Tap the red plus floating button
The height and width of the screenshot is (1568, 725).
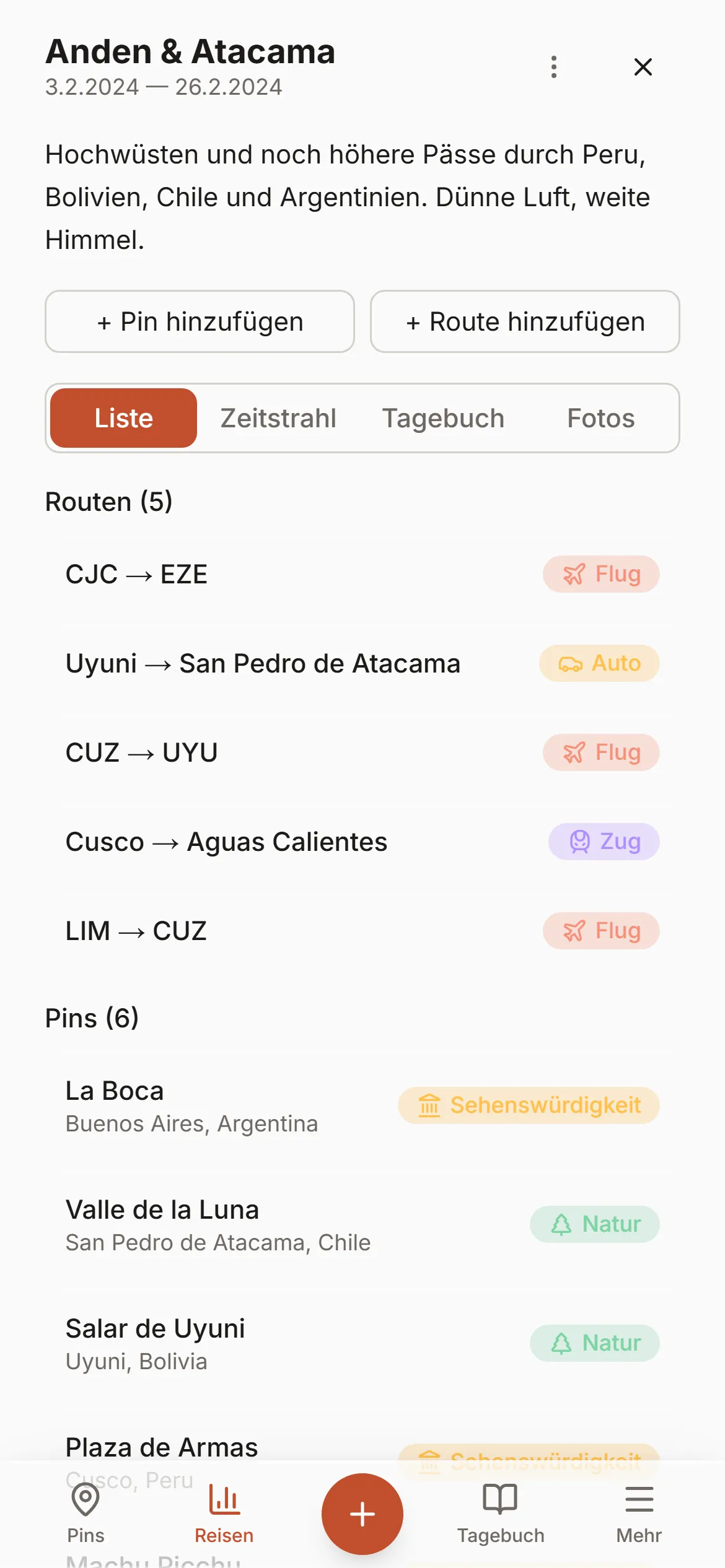[x=362, y=1514]
